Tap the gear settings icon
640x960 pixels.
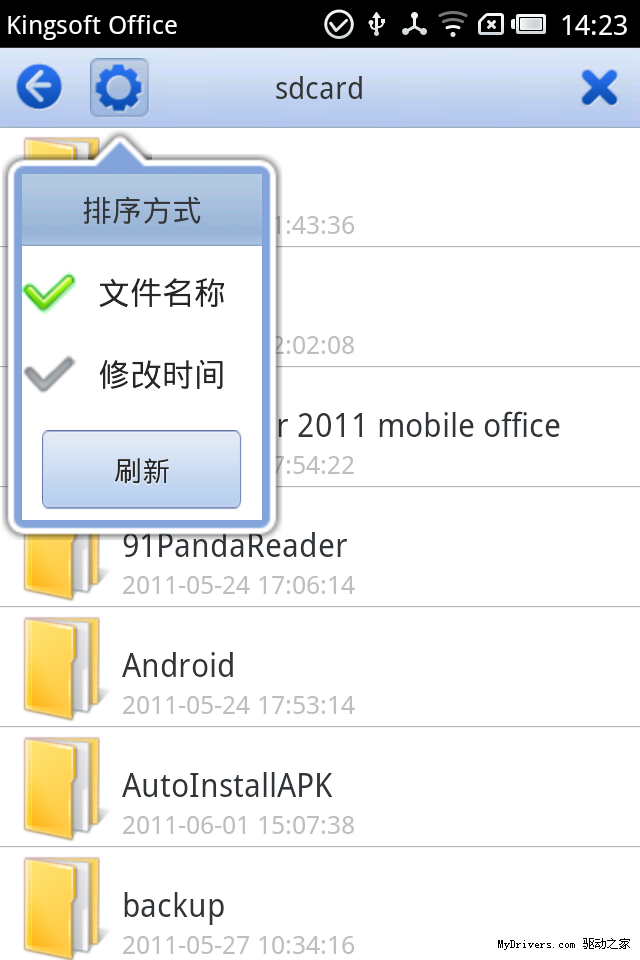click(x=119, y=88)
